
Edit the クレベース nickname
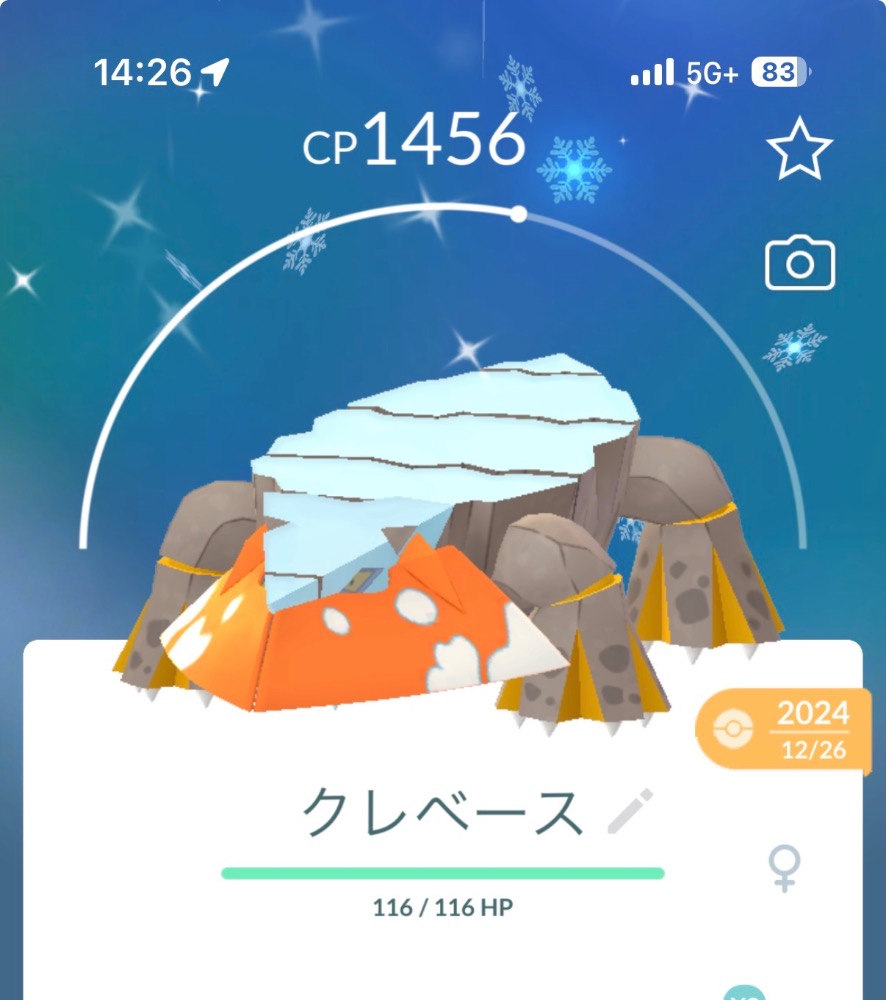click(631, 810)
